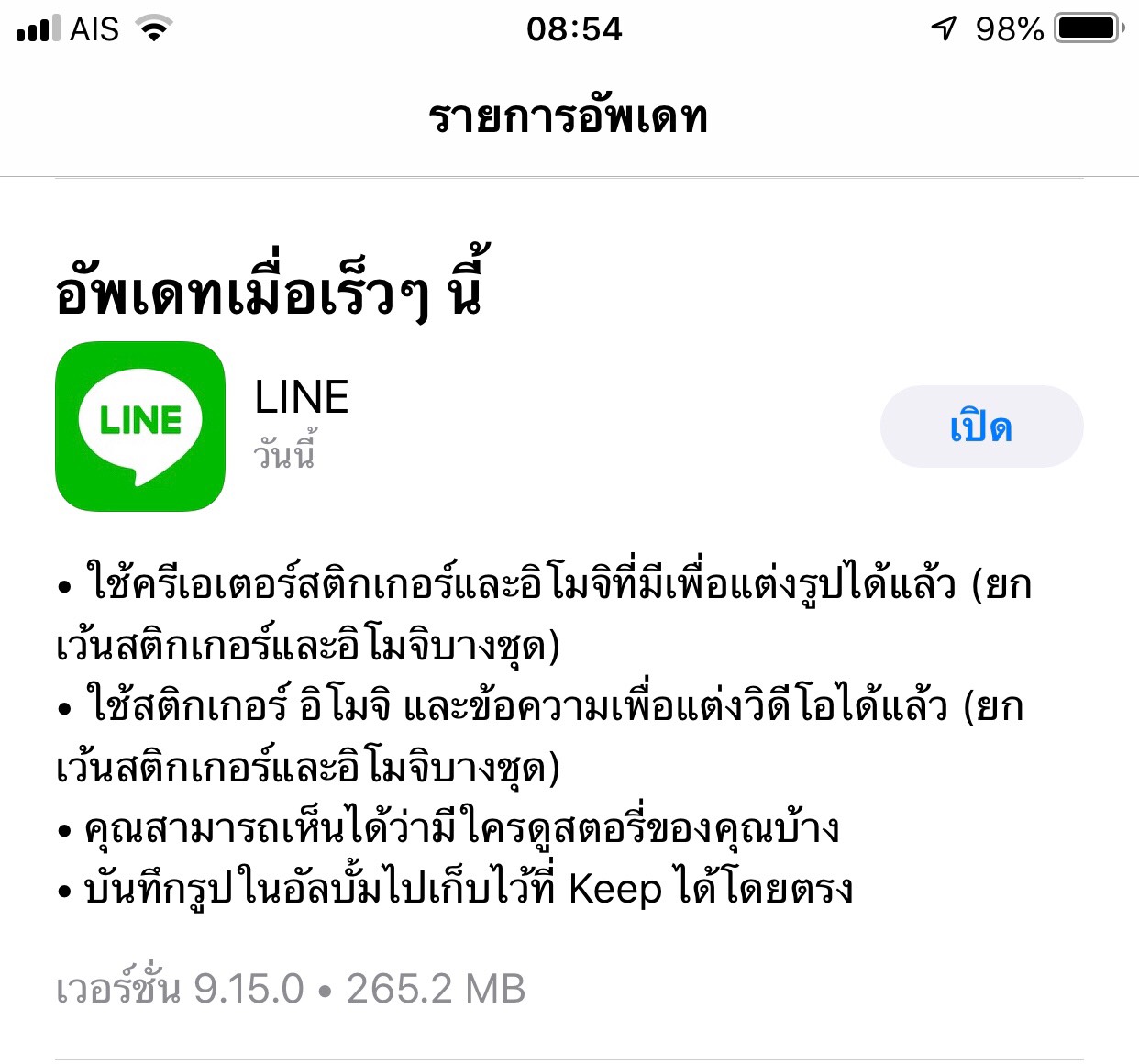Tap the เปิด button to open LINE
This screenshot has height=1064, width=1139.
point(980,427)
